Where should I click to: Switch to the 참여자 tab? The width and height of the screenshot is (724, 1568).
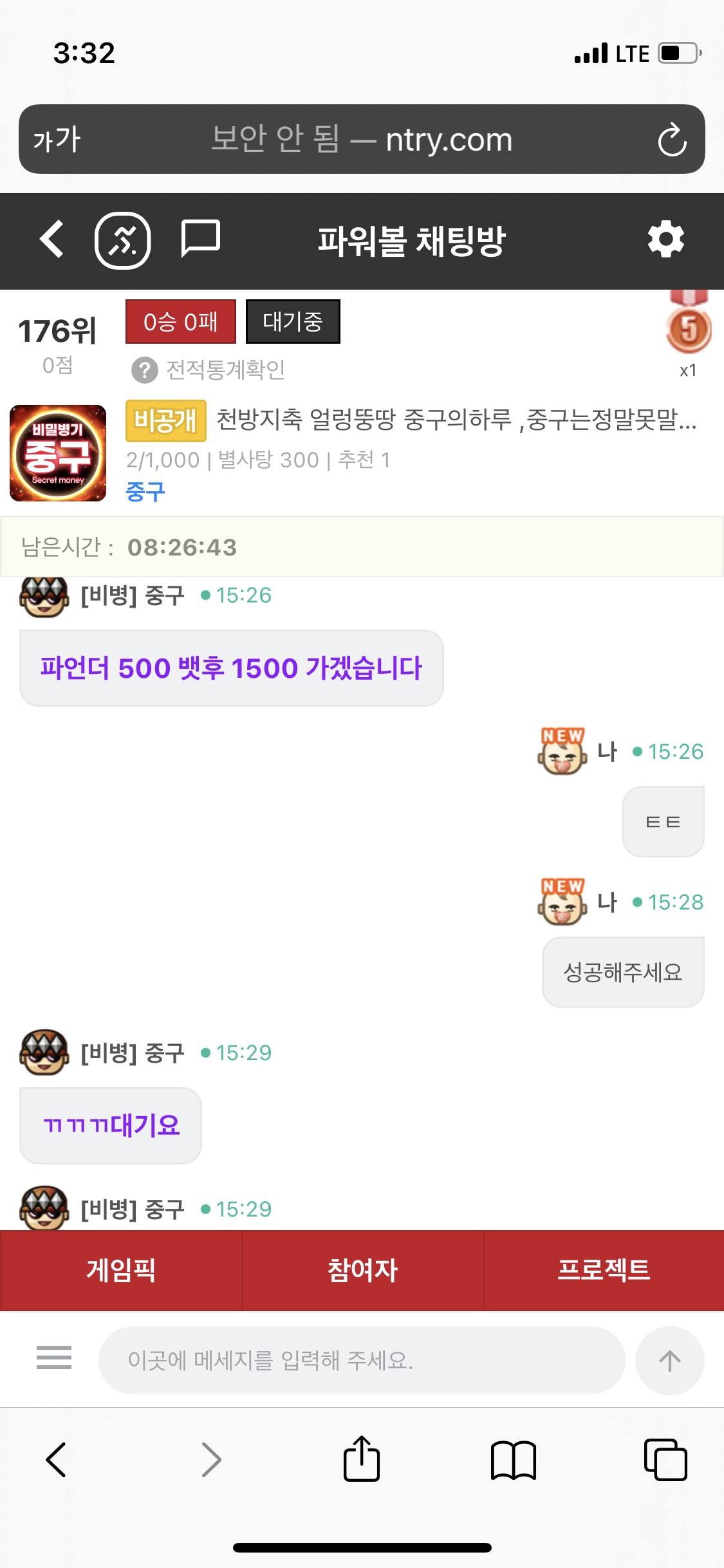(362, 1270)
